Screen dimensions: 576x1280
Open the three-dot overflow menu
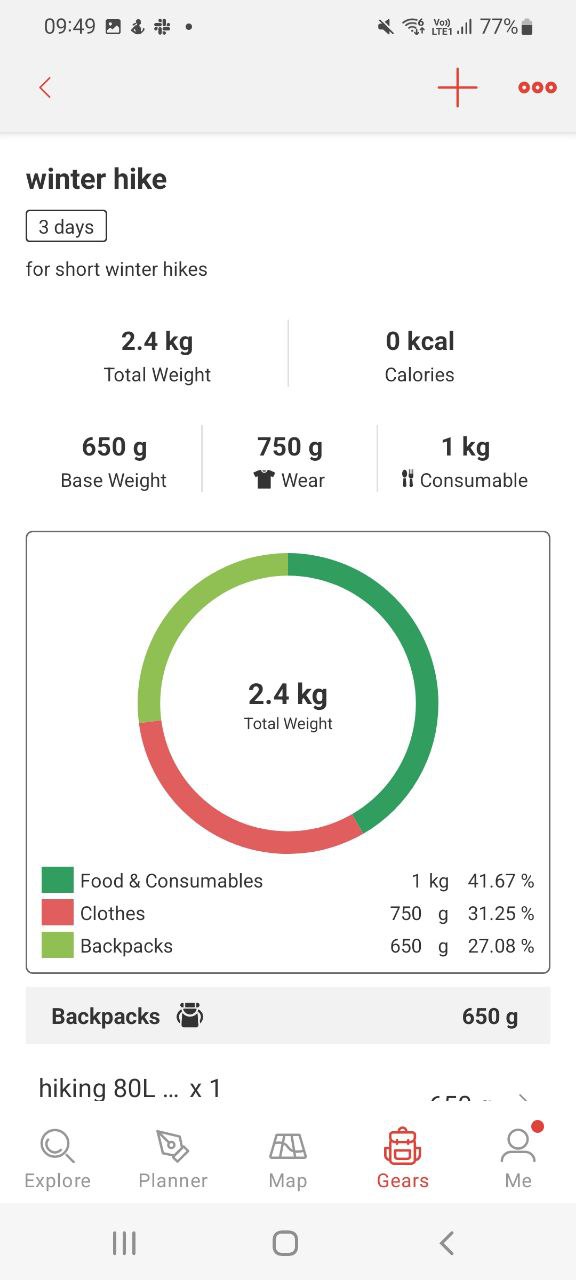click(x=537, y=88)
